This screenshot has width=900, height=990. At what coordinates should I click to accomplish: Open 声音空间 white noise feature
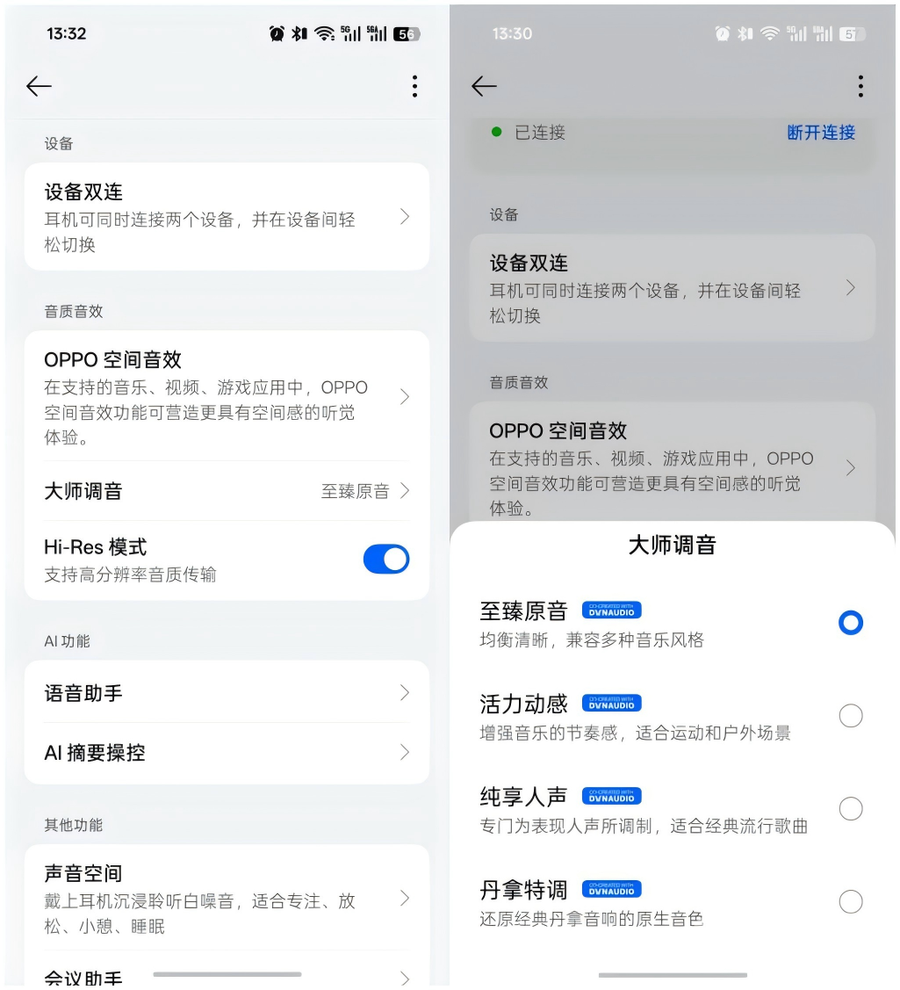[x=227, y=898]
